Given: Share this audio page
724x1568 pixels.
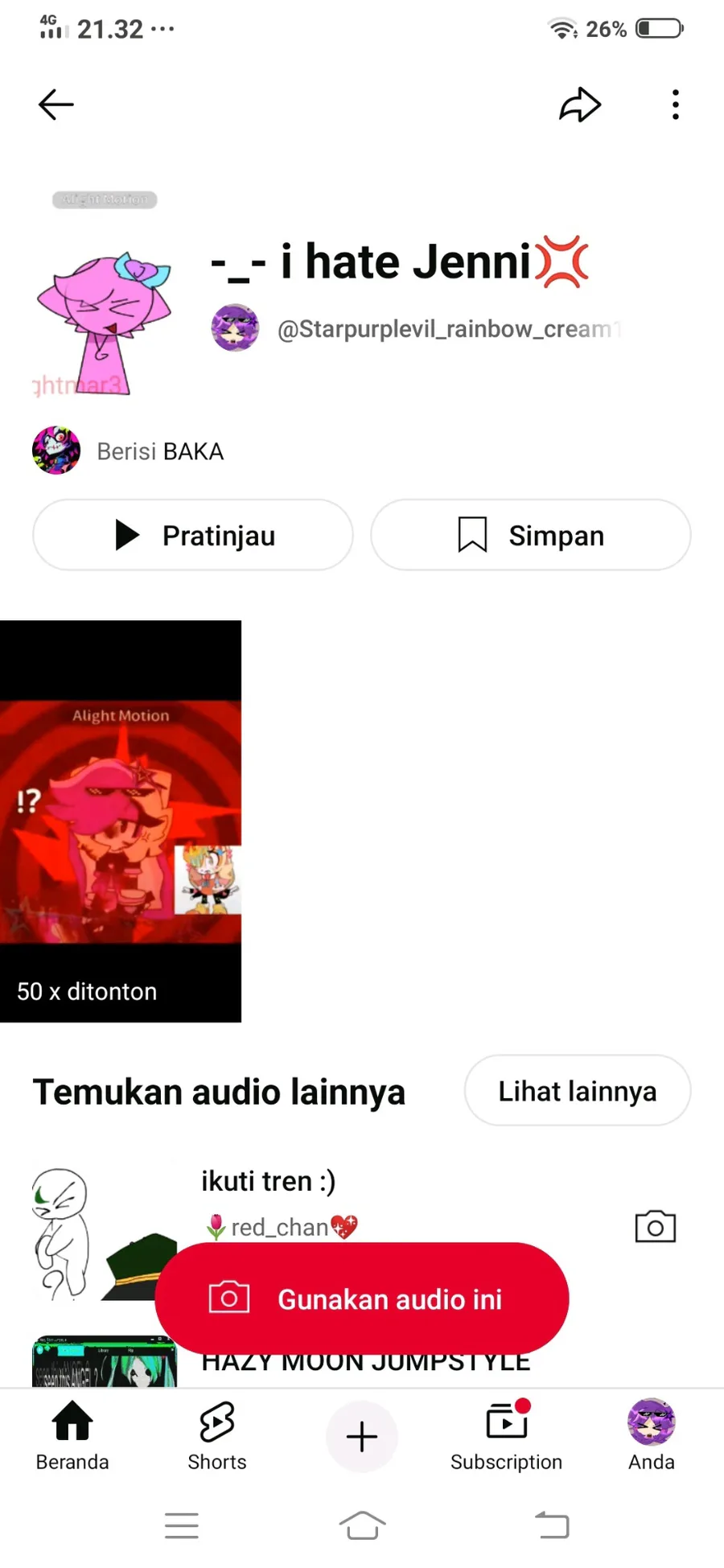Looking at the screenshot, I should tap(580, 105).
